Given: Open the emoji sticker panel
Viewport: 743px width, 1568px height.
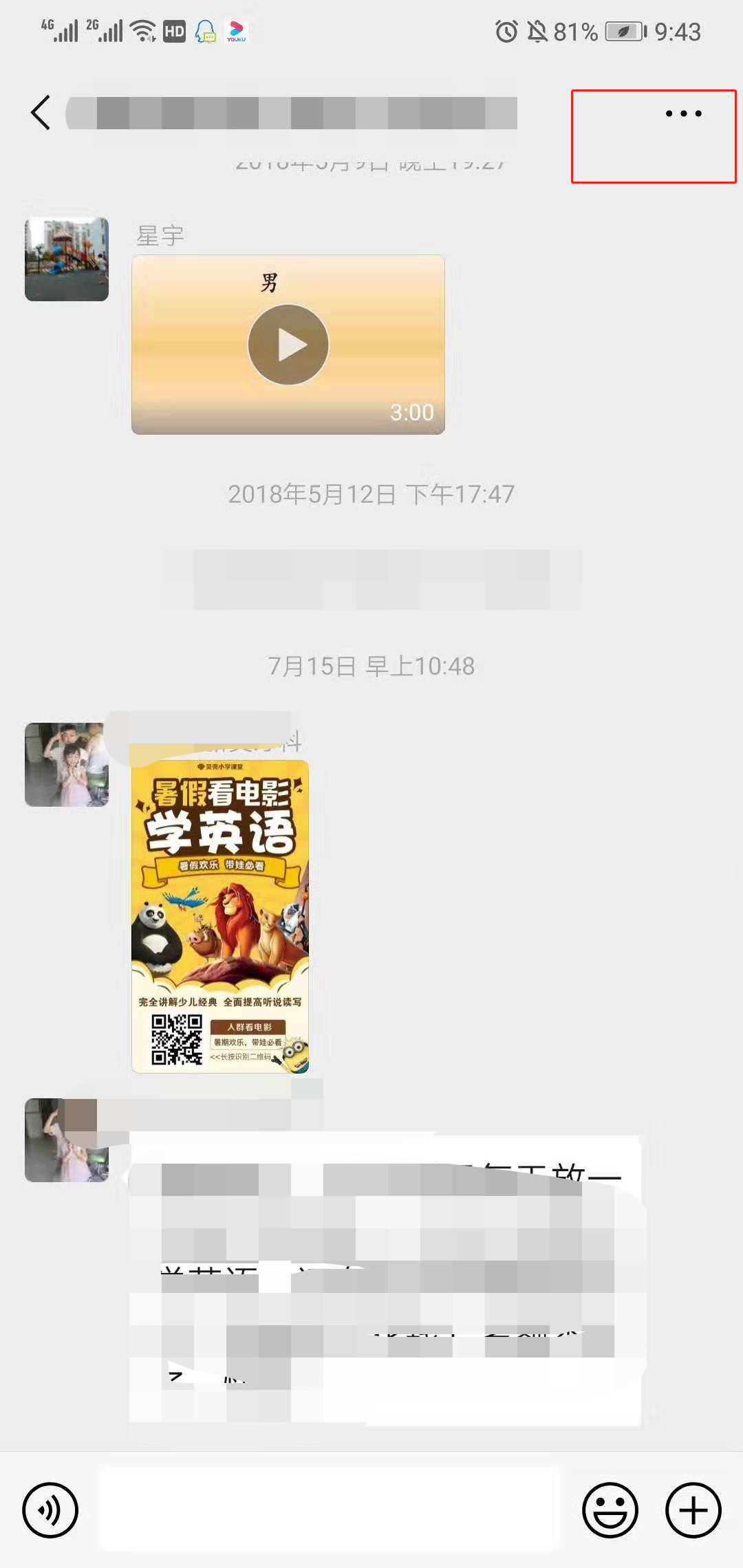Looking at the screenshot, I should point(610,1510).
